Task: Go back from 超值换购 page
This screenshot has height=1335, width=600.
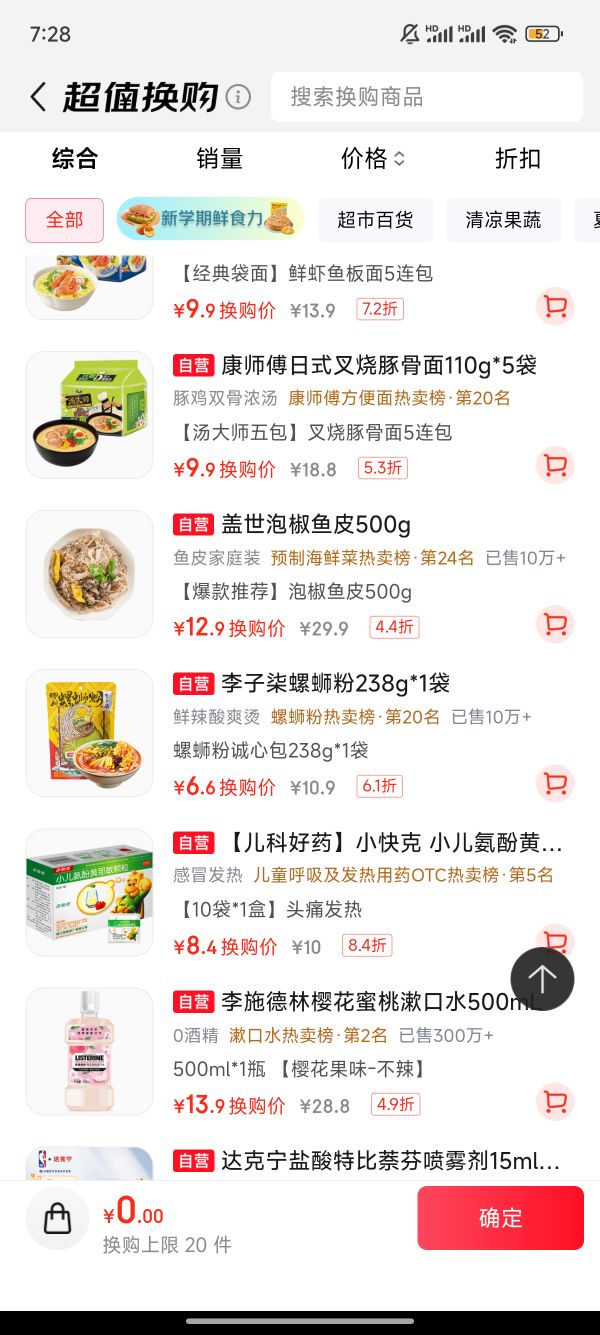Action: (x=38, y=97)
